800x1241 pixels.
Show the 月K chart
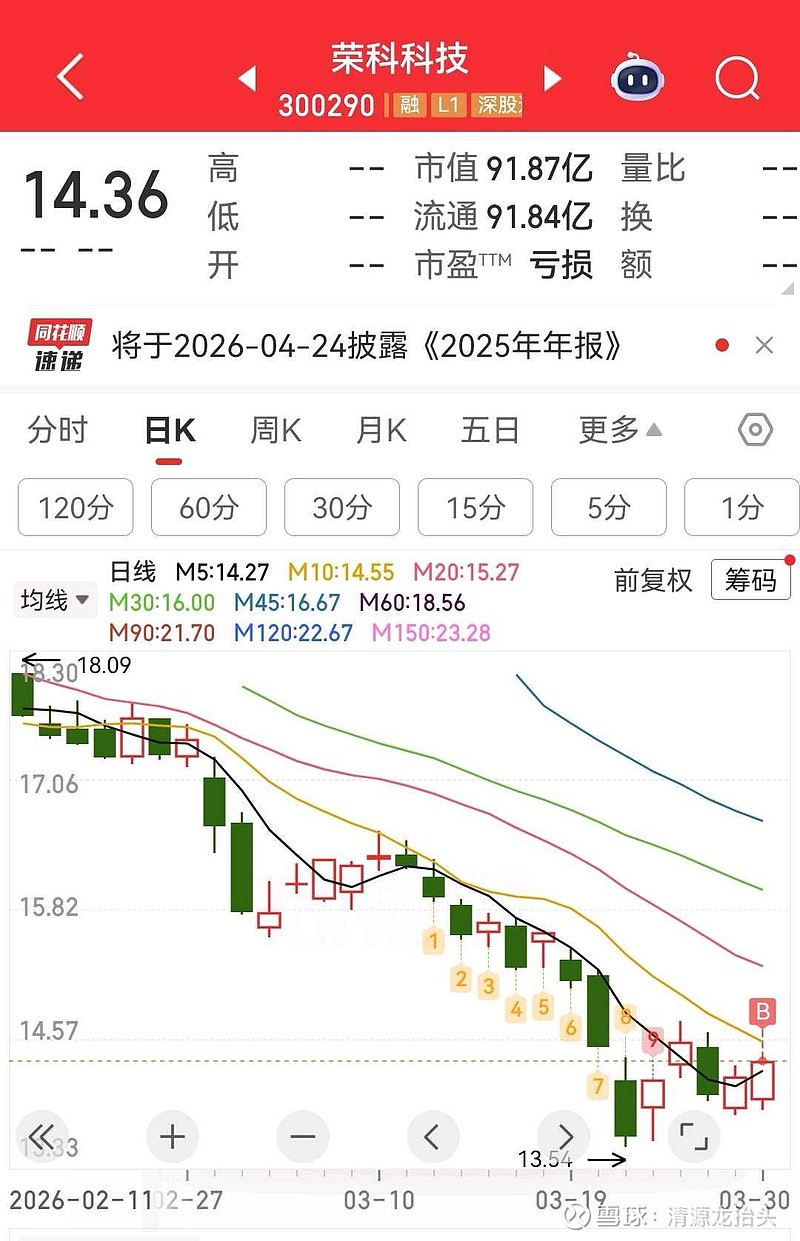click(381, 431)
